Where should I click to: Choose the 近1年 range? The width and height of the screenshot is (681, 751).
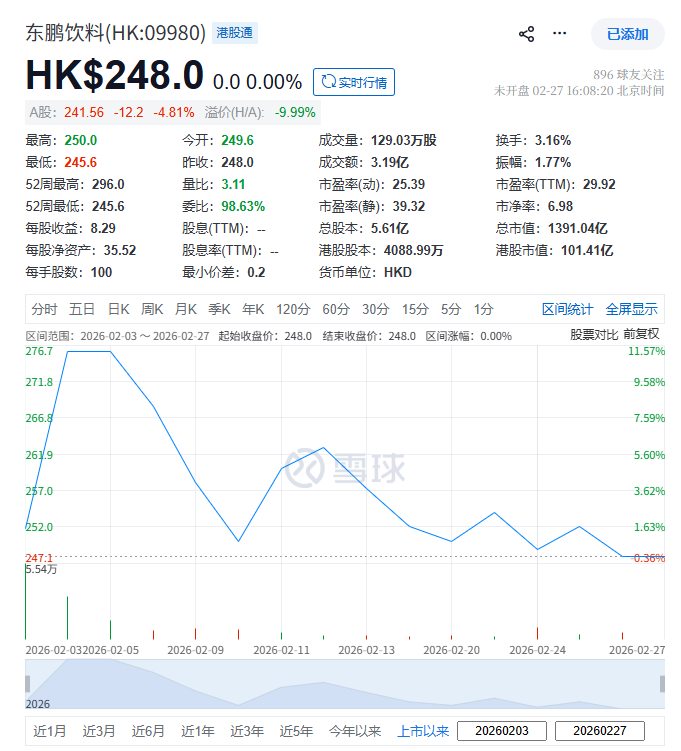click(x=197, y=731)
